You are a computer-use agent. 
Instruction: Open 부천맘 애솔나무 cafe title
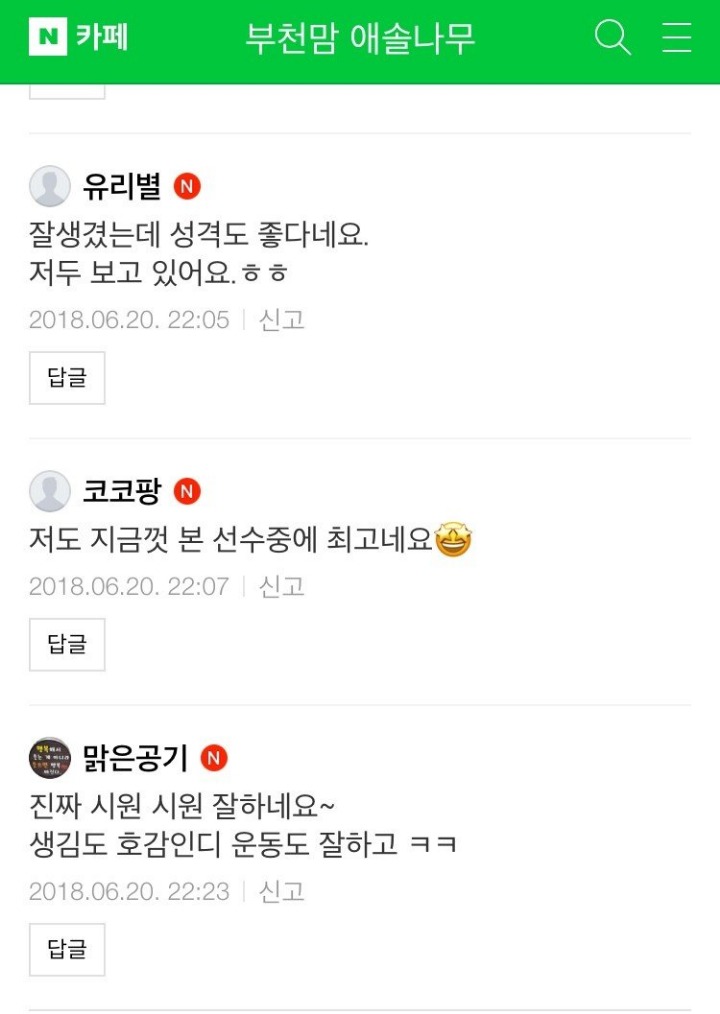pyautogui.click(x=360, y=38)
